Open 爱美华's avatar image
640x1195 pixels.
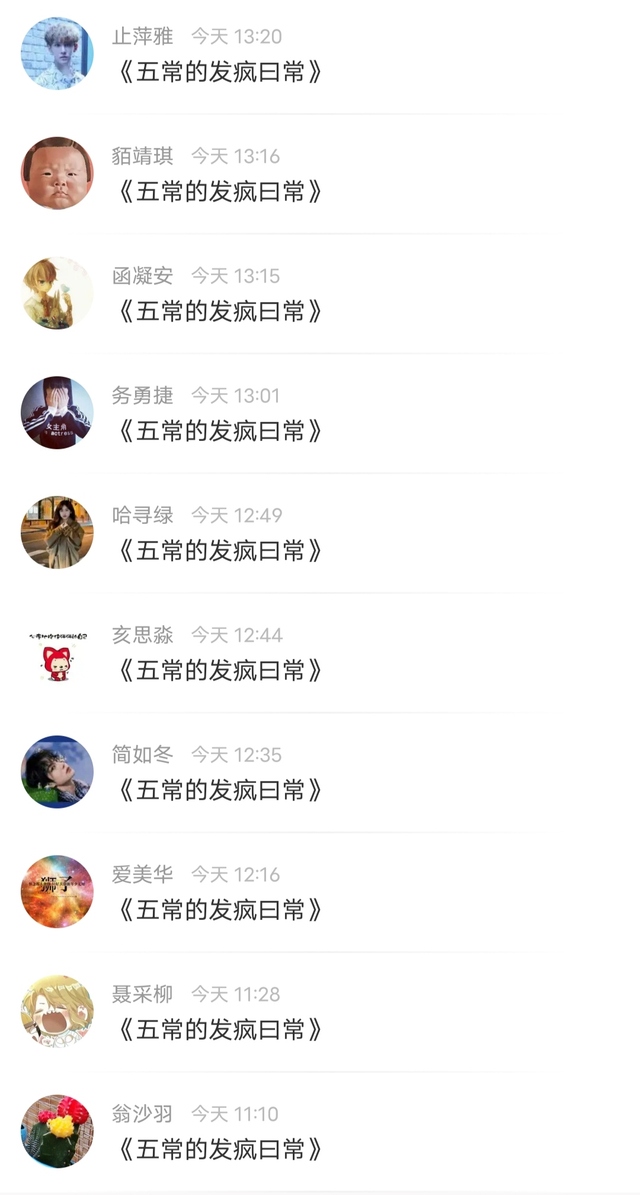click(x=57, y=891)
